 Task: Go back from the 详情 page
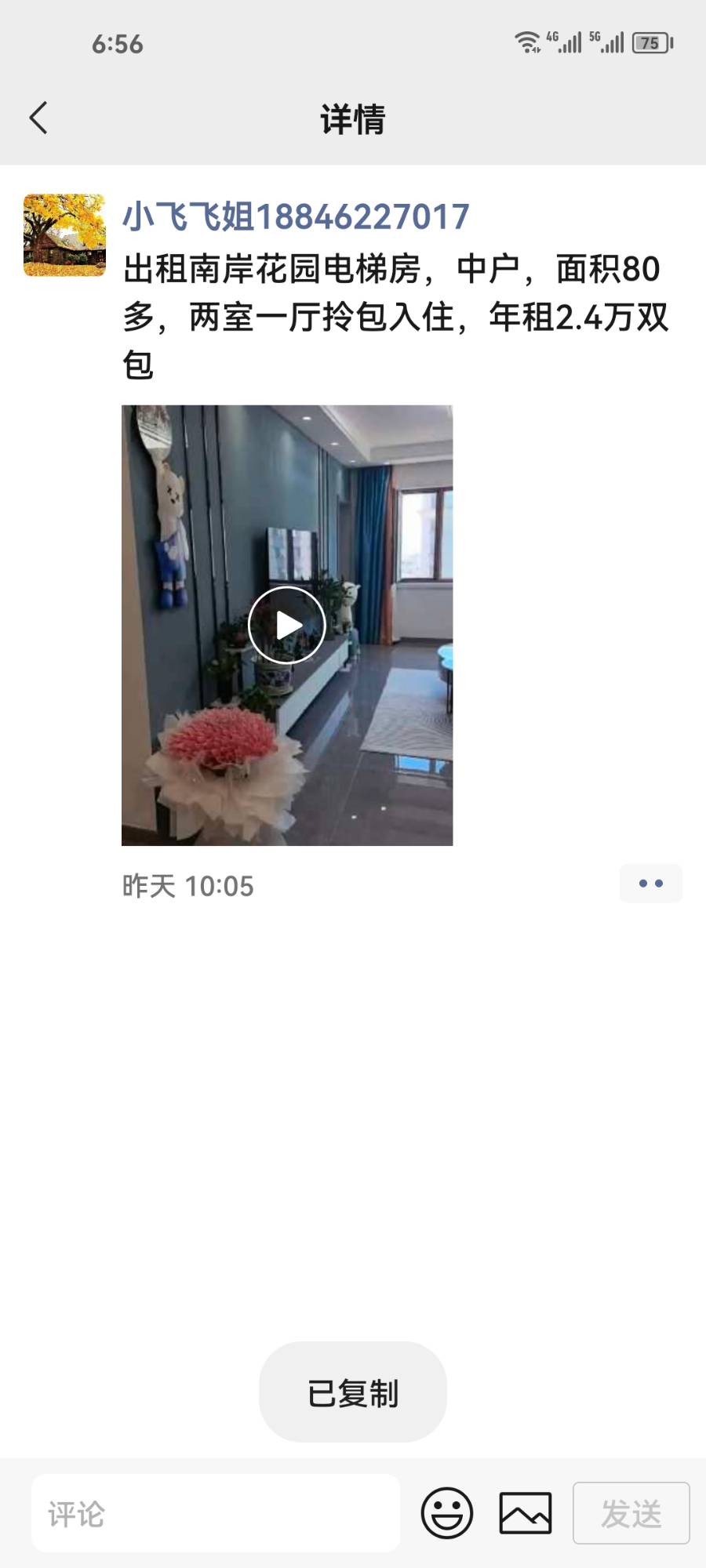(39, 118)
